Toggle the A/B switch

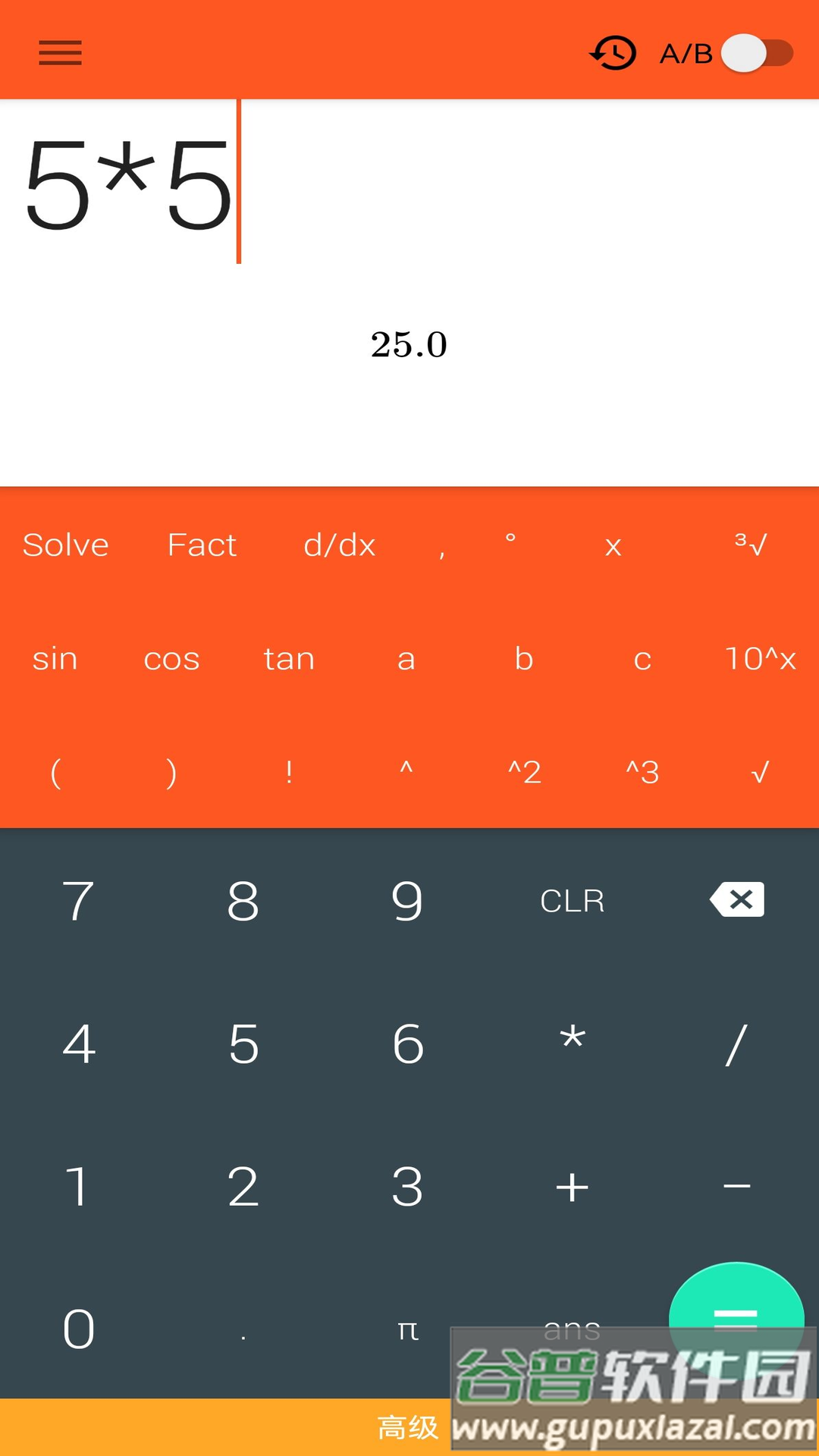(757, 53)
